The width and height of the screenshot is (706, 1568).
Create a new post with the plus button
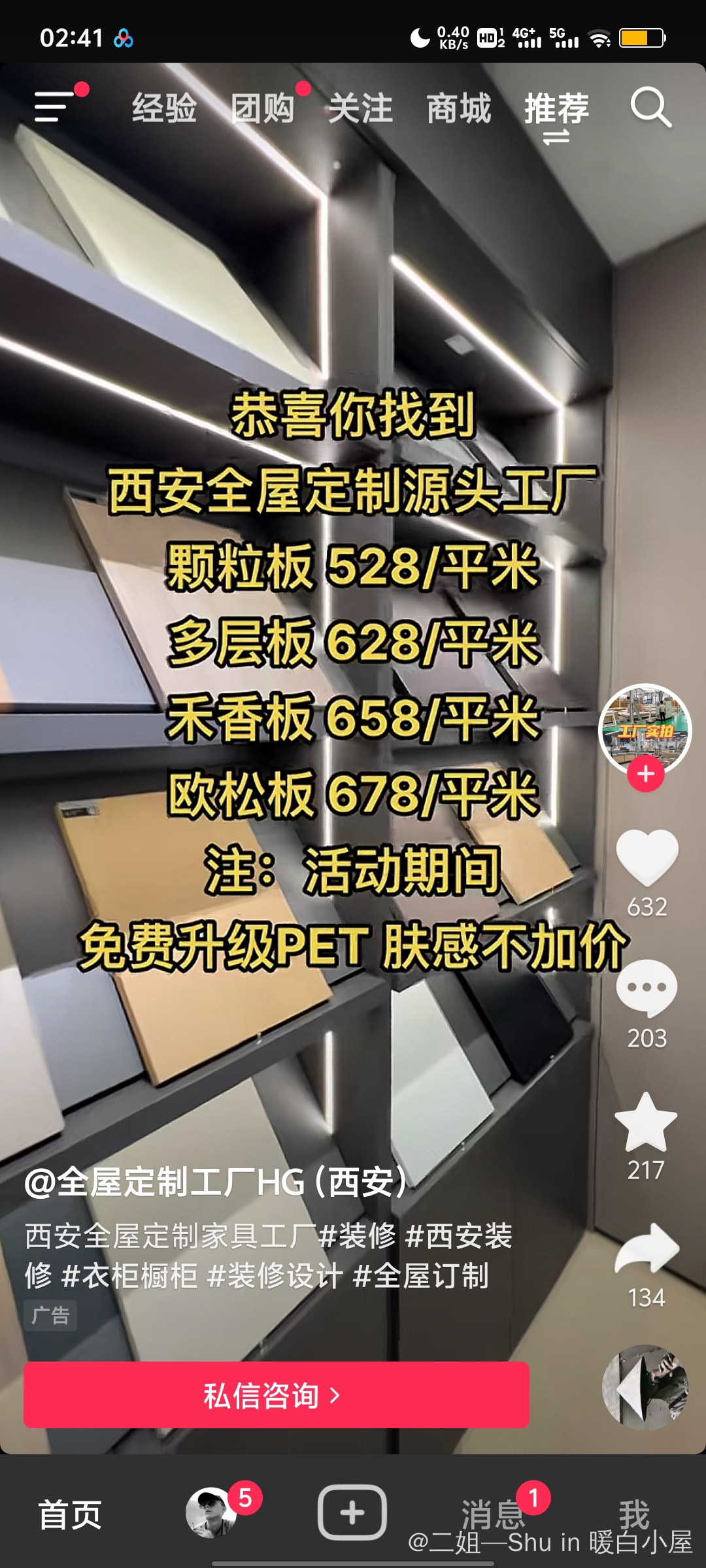pyautogui.click(x=352, y=1512)
